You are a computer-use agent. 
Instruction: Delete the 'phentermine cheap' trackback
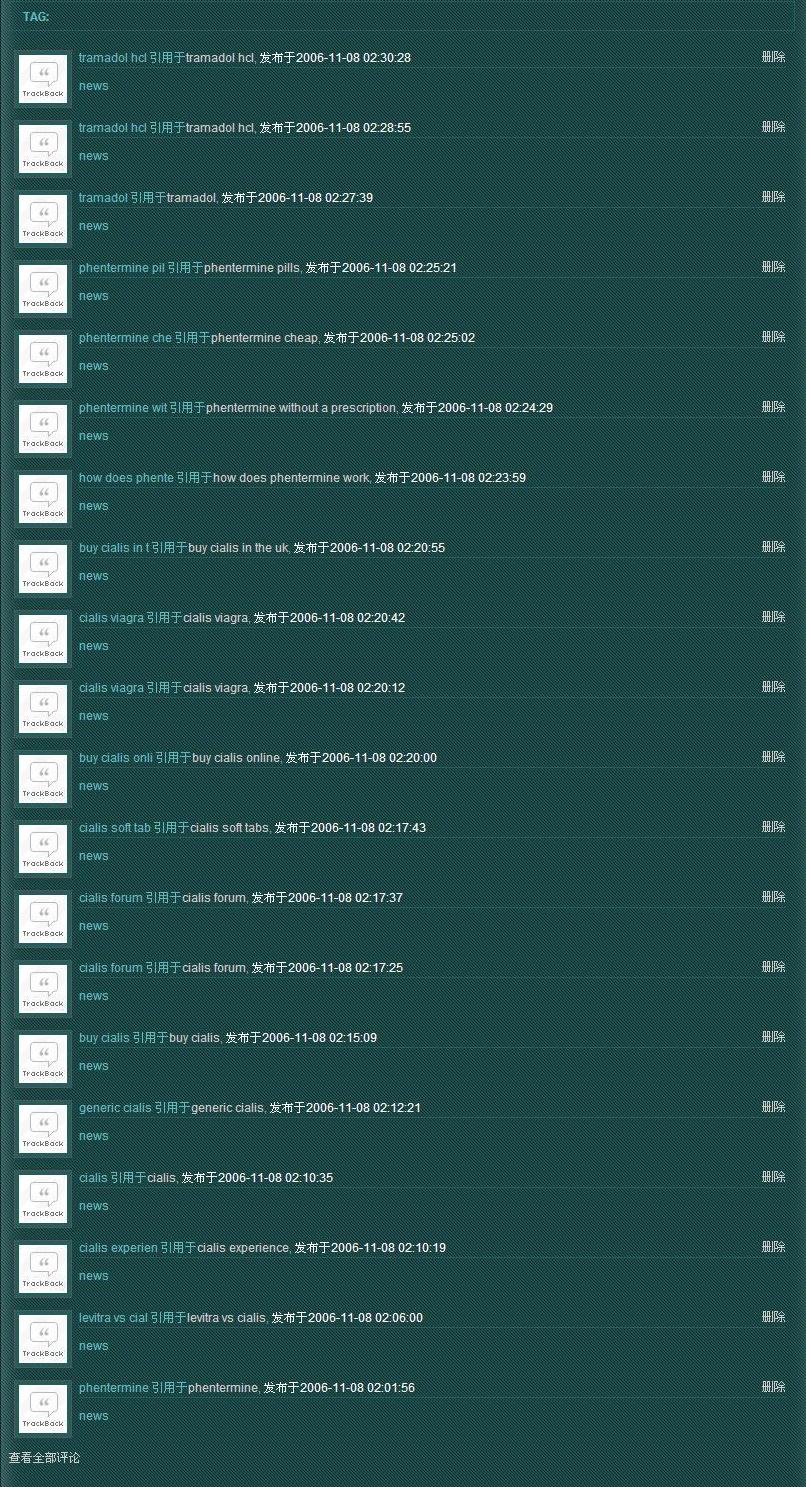(773, 337)
